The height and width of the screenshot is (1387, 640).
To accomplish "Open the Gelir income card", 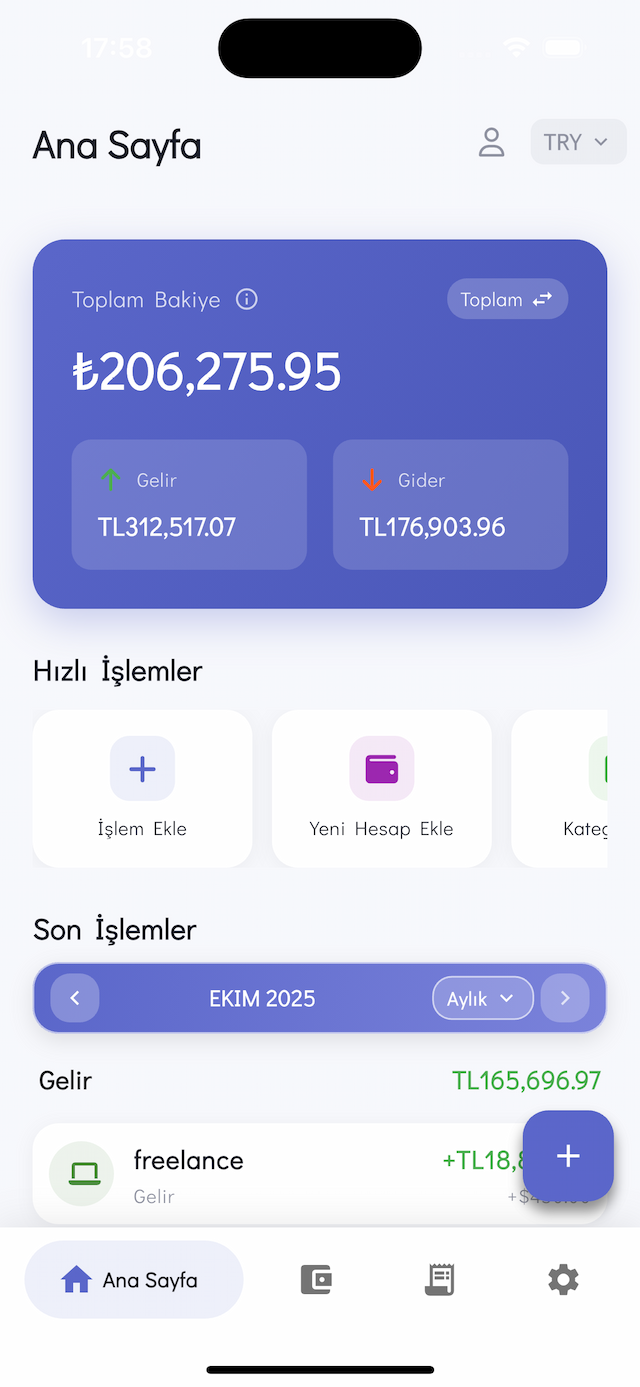I will point(189,504).
